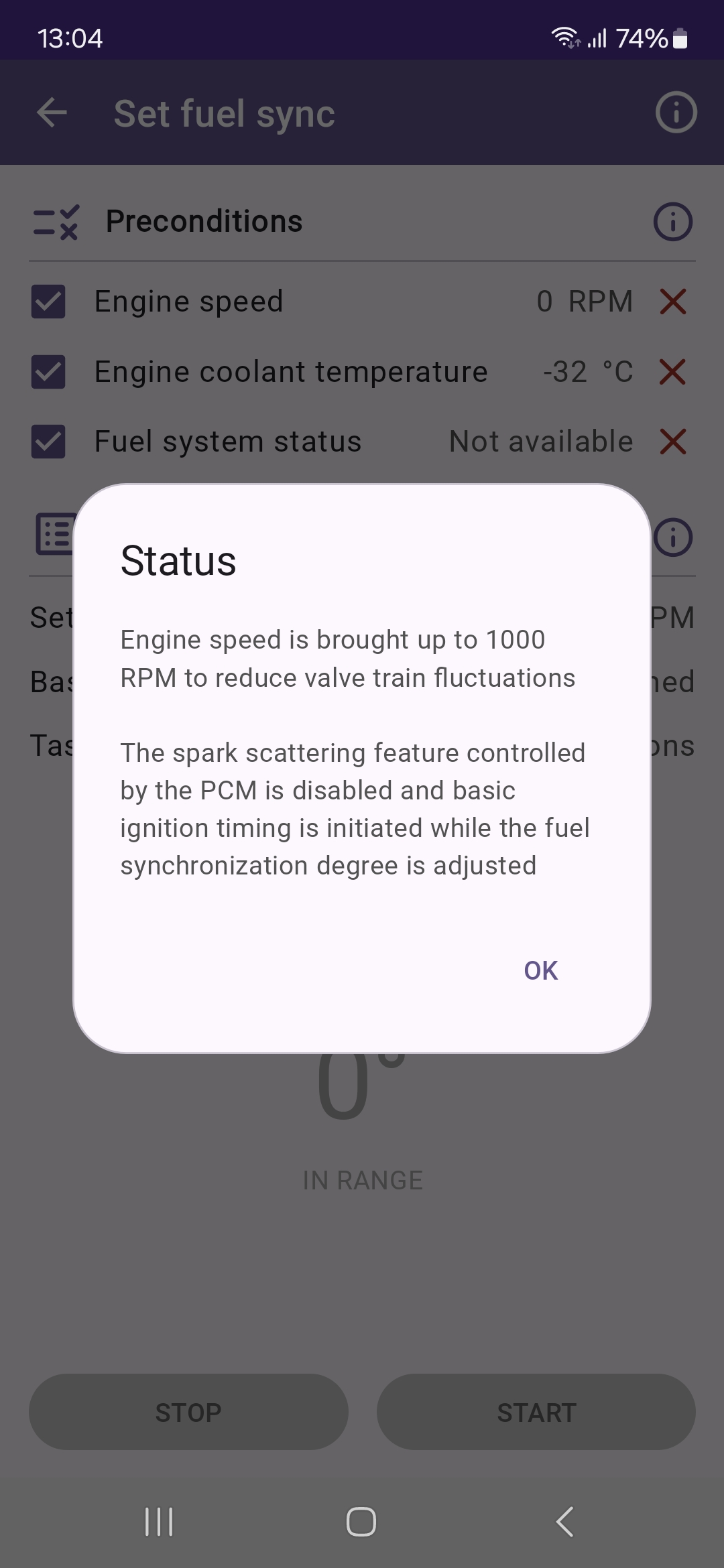Open the Preconditions info icon
Image resolution: width=724 pixels, height=1568 pixels.
(673, 222)
